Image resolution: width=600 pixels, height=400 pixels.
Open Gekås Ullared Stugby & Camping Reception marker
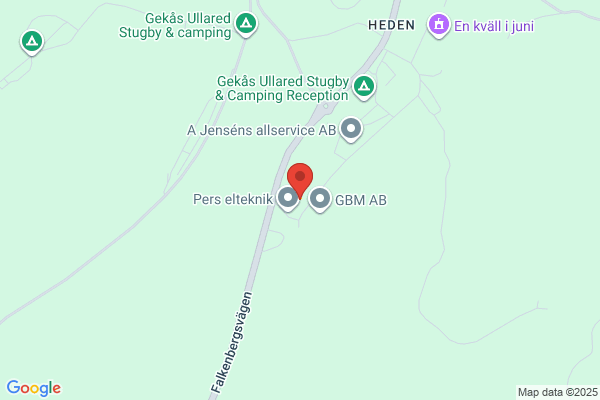pos(364,88)
